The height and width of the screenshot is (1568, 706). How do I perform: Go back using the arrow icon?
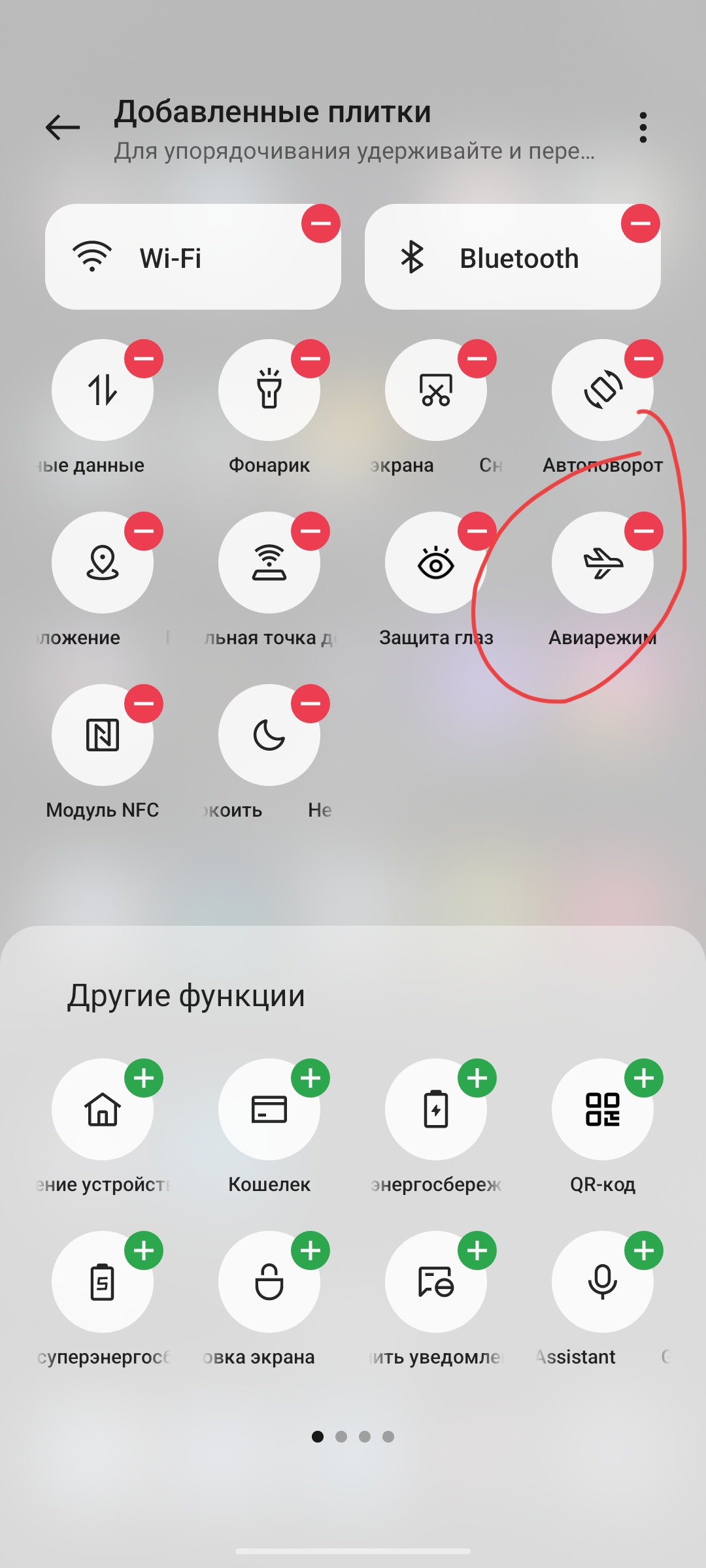(x=63, y=127)
